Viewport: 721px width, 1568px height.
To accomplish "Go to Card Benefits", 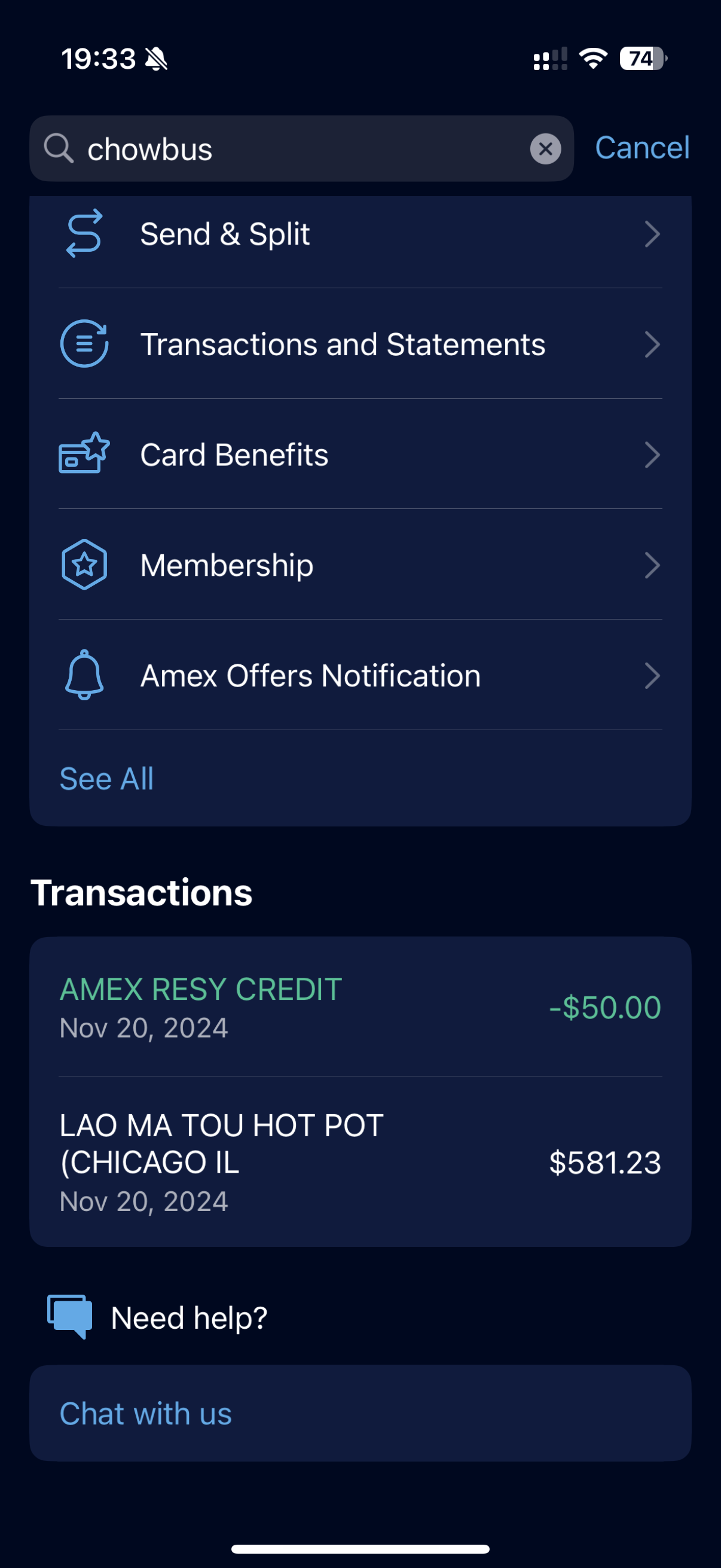I will pos(360,454).
